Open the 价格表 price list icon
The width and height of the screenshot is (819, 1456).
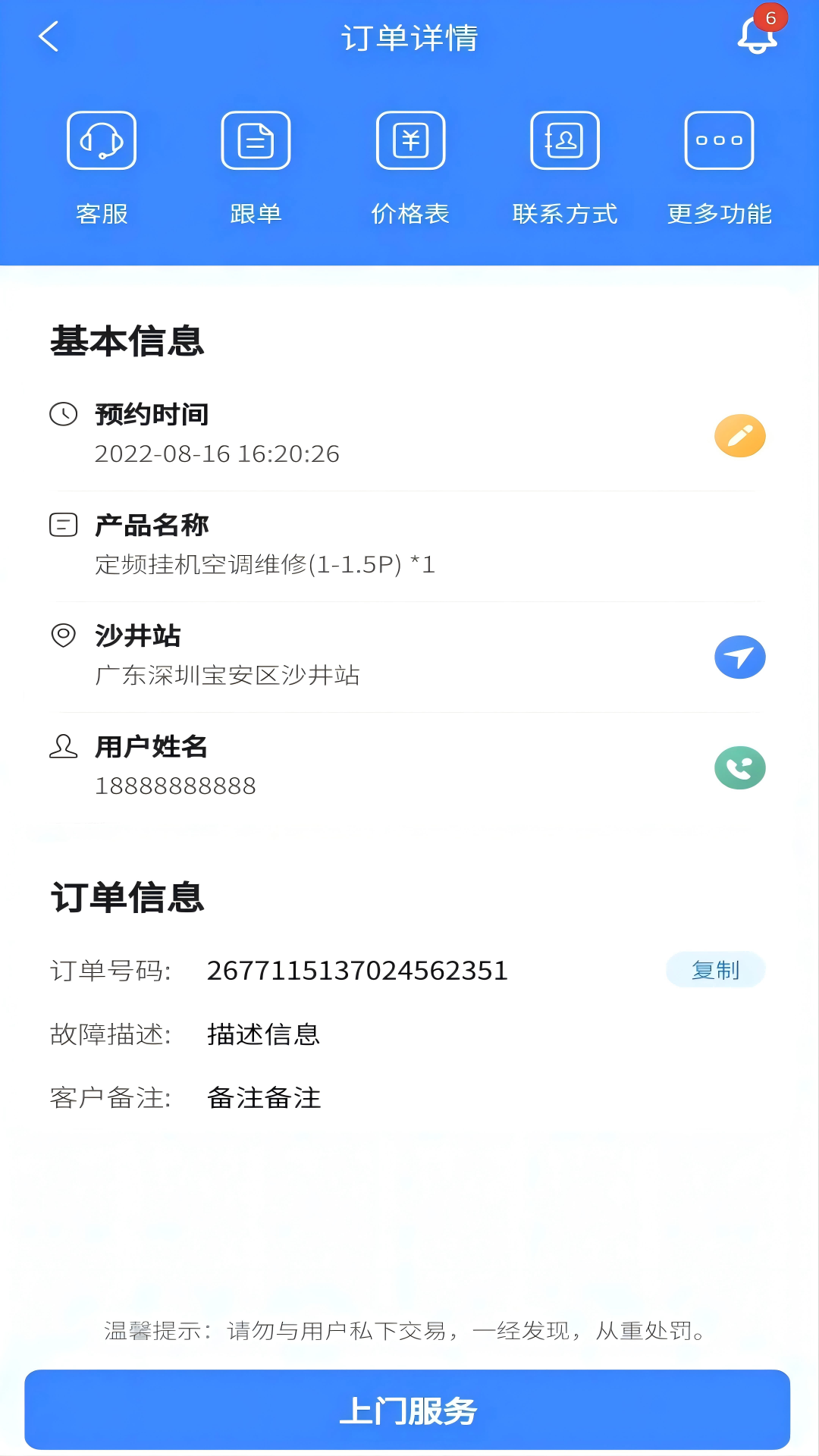pyautogui.click(x=410, y=140)
